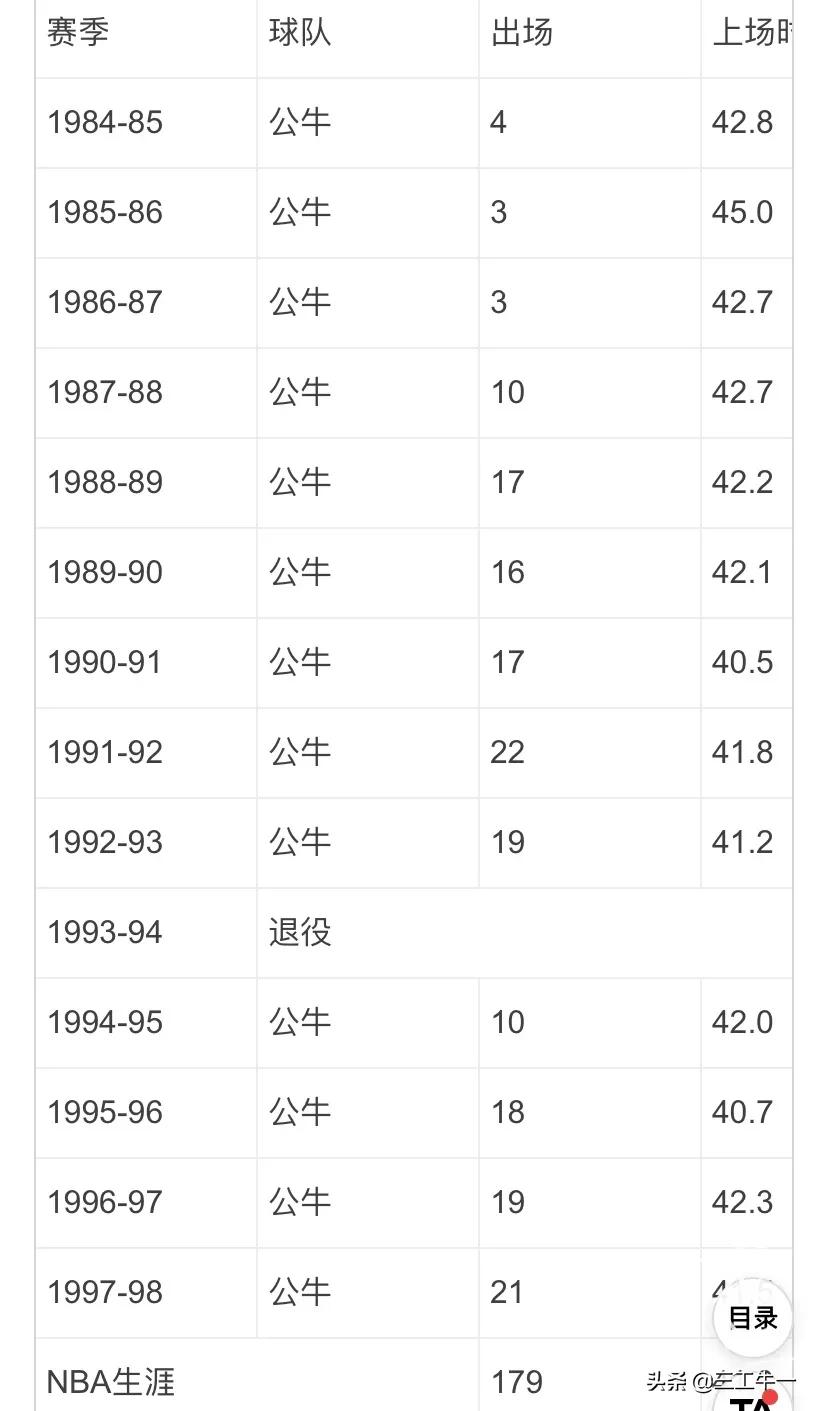This screenshot has width=815, height=1411.
Task: Click the 1985-86 season cell
Action: pos(104,212)
